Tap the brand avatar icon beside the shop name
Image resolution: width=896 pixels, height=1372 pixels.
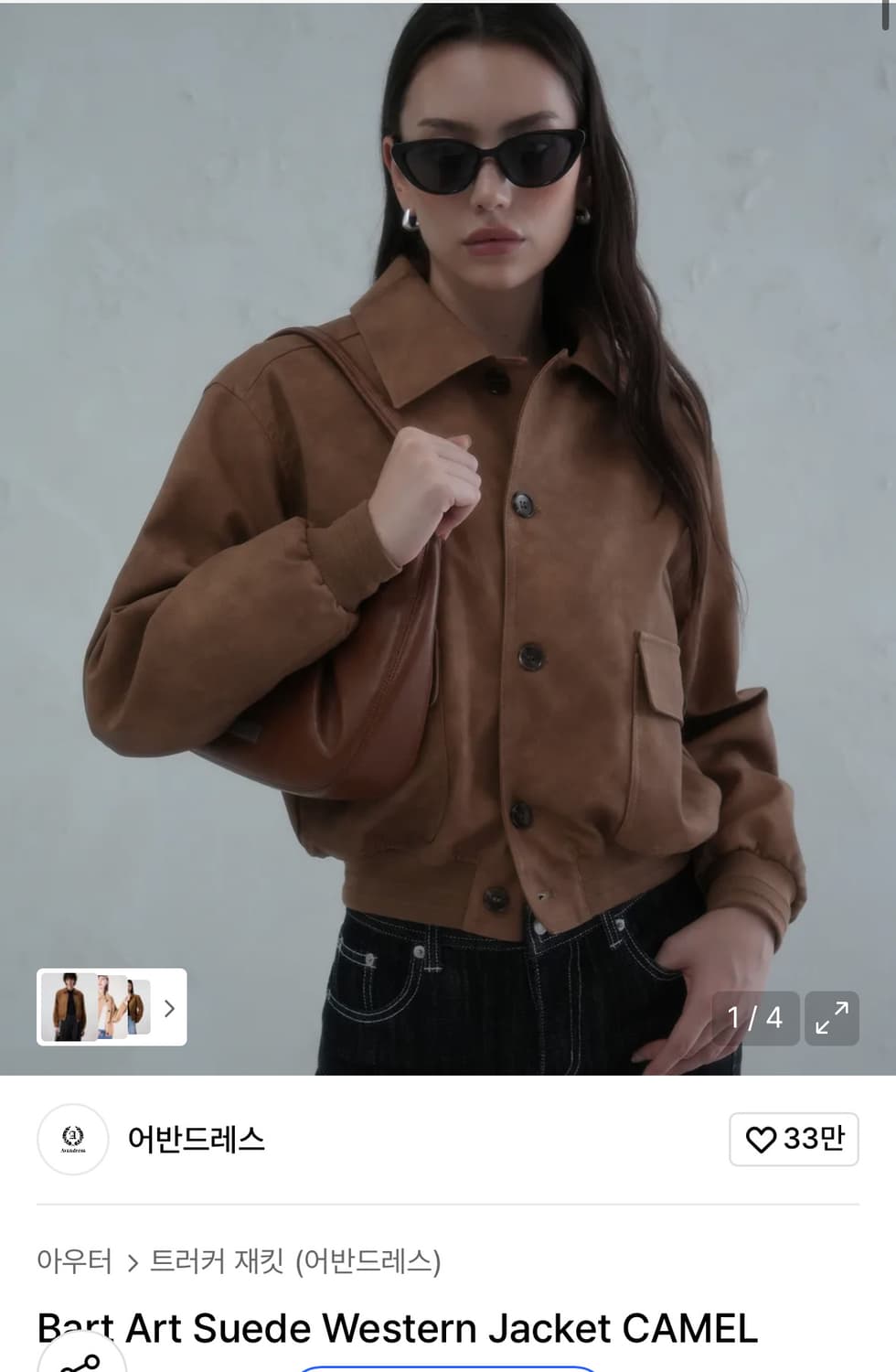(72, 1140)
